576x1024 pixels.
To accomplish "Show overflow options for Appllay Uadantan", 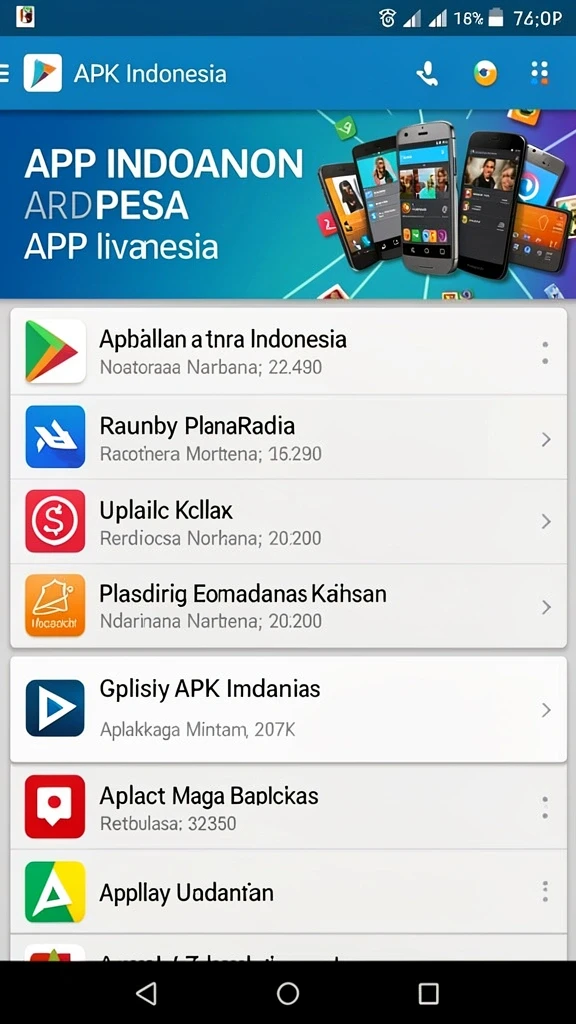I will [x=545, y=891].
